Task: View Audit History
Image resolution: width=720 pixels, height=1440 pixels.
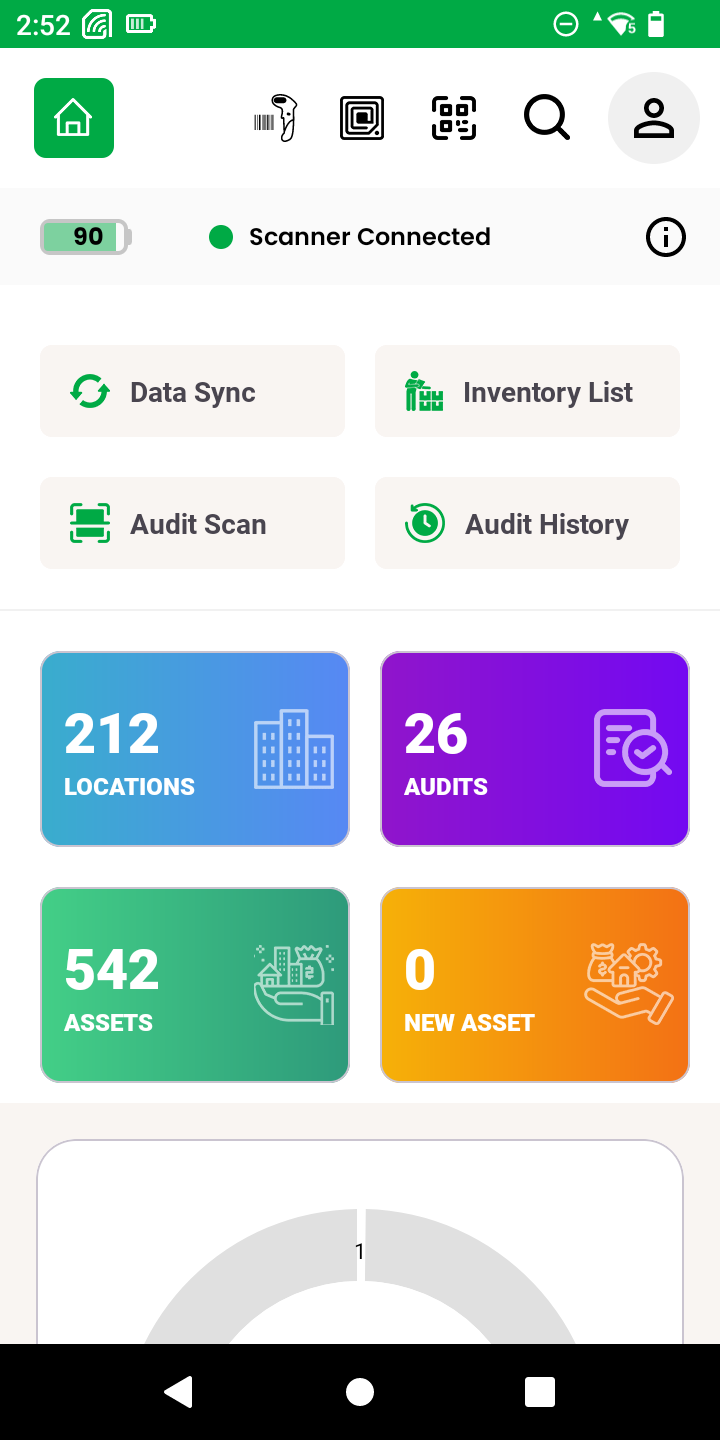Action: [527, 524]
